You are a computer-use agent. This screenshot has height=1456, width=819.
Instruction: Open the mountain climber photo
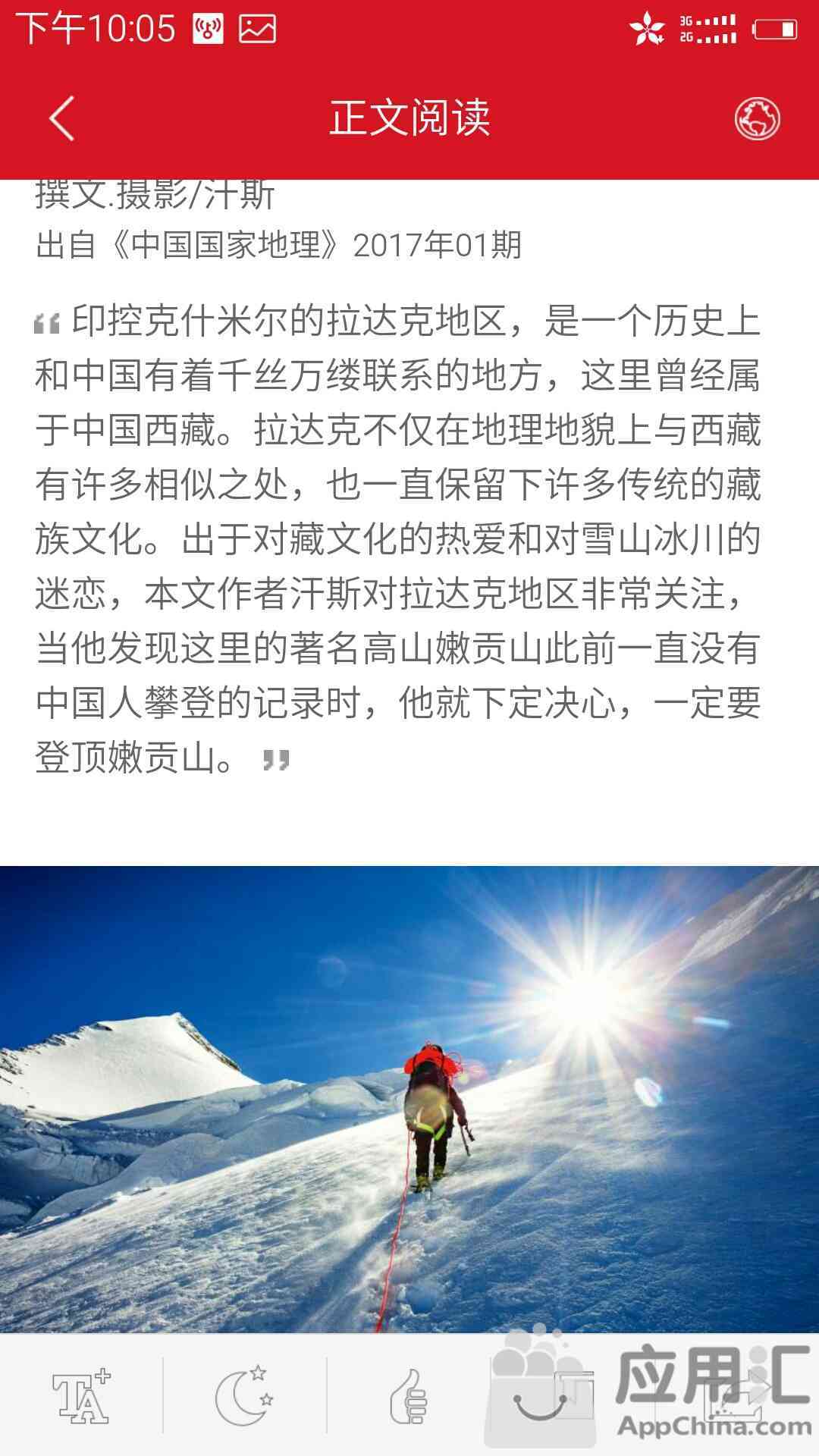[x=409, y=1098]
